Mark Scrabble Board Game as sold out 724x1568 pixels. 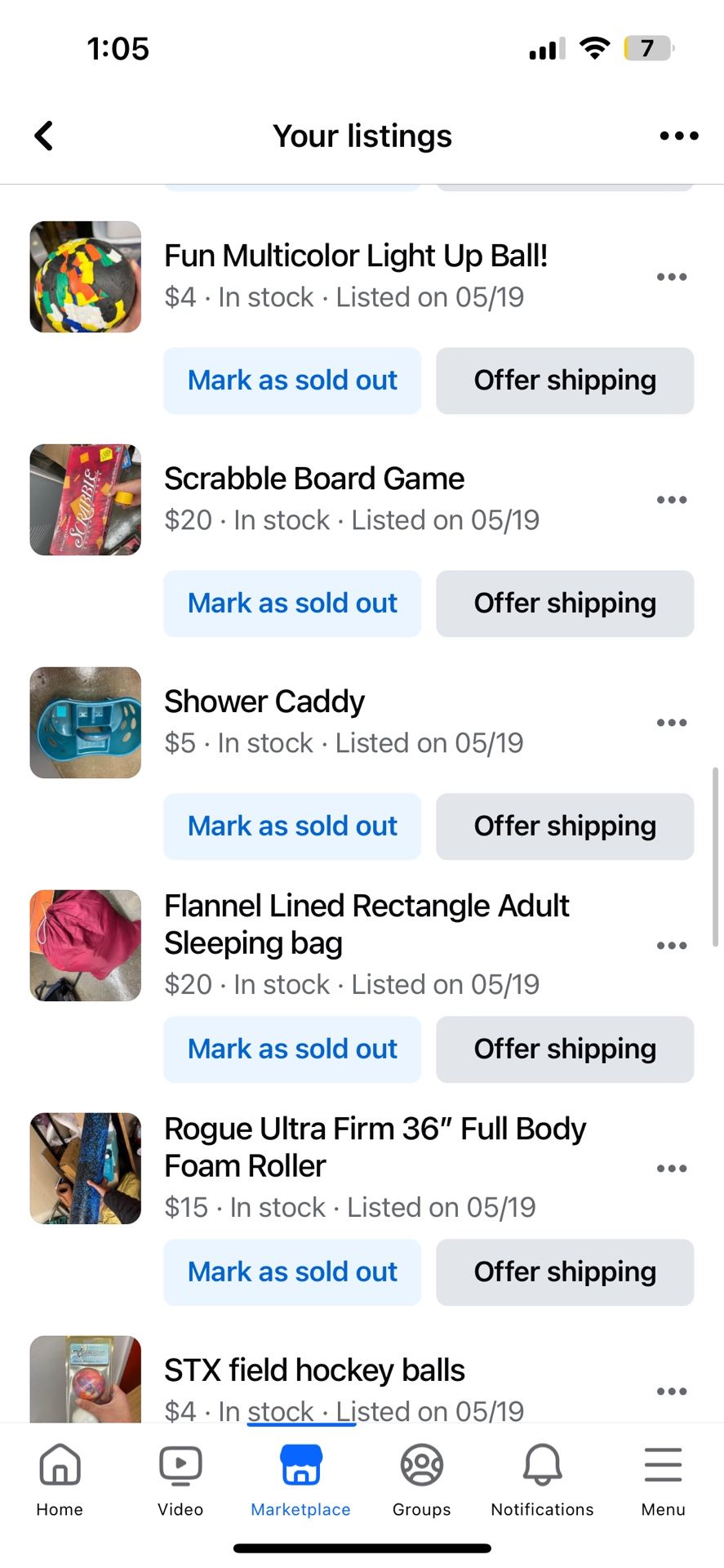click(x=292, y=604)
